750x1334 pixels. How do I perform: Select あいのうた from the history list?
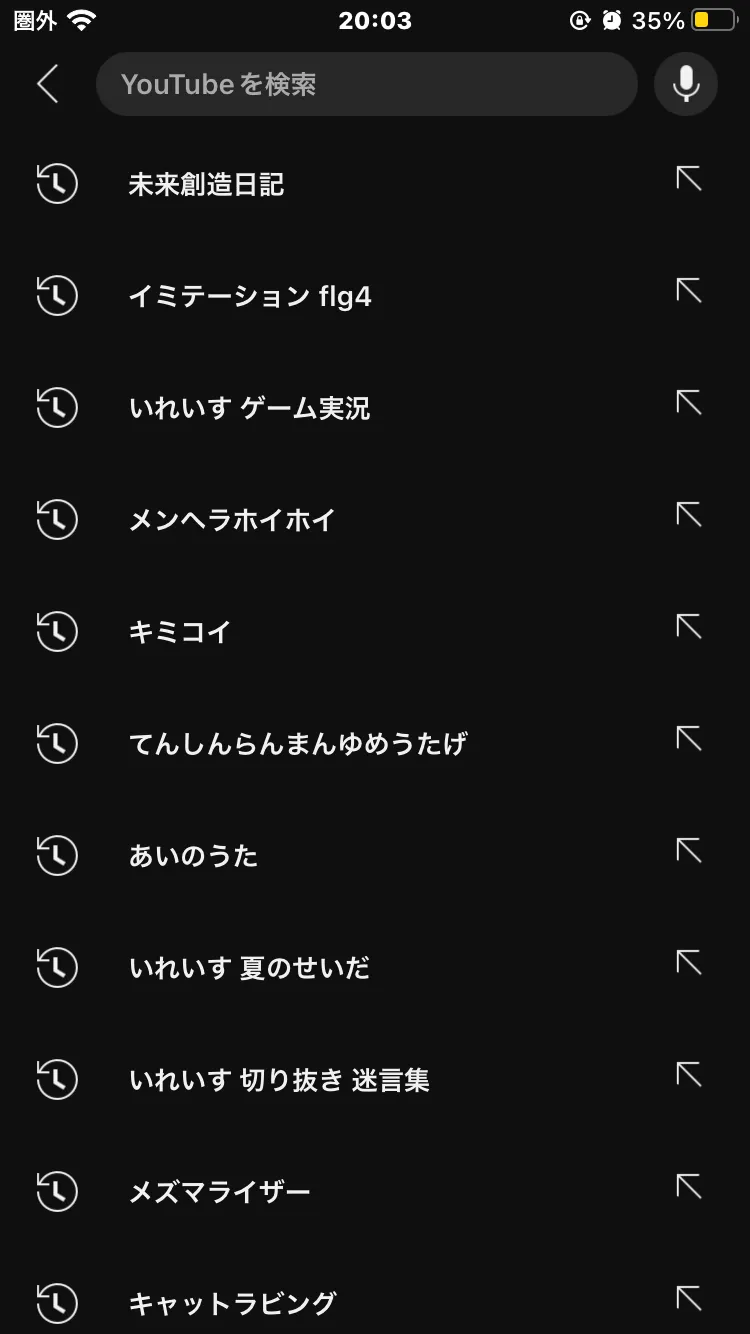[x=375, y=856]
